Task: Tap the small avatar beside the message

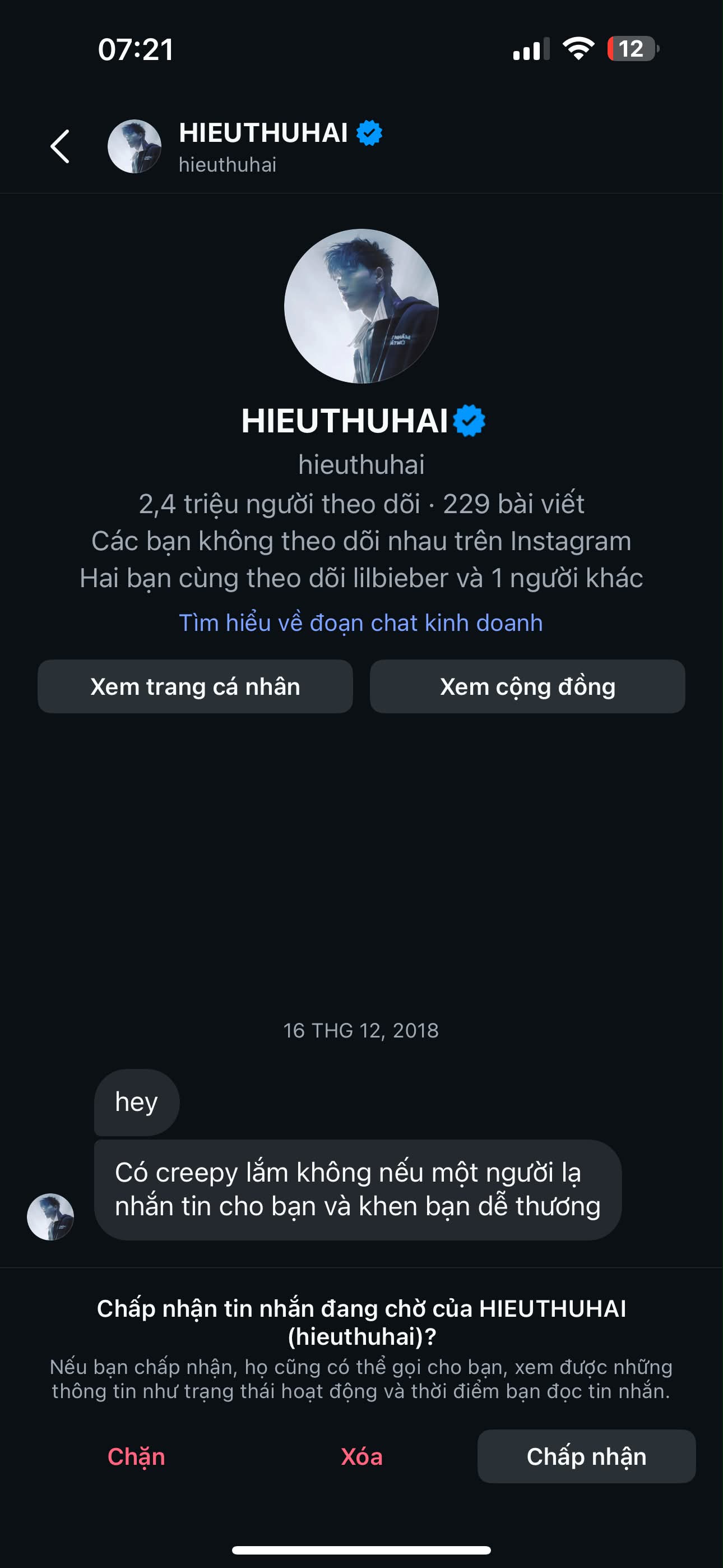Action: (x=50, y=1217)
